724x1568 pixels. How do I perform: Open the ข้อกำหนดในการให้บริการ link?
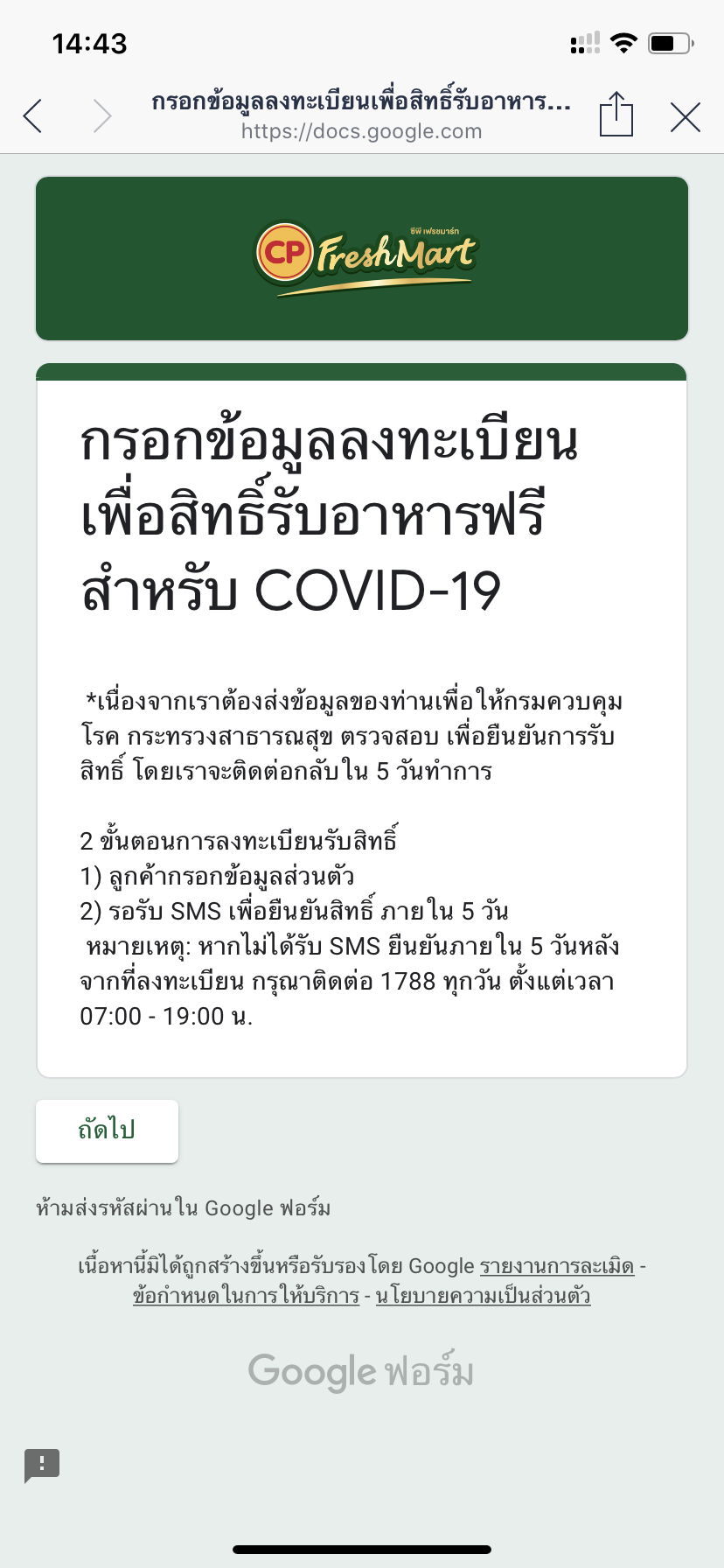click(x=246, y=1296)
